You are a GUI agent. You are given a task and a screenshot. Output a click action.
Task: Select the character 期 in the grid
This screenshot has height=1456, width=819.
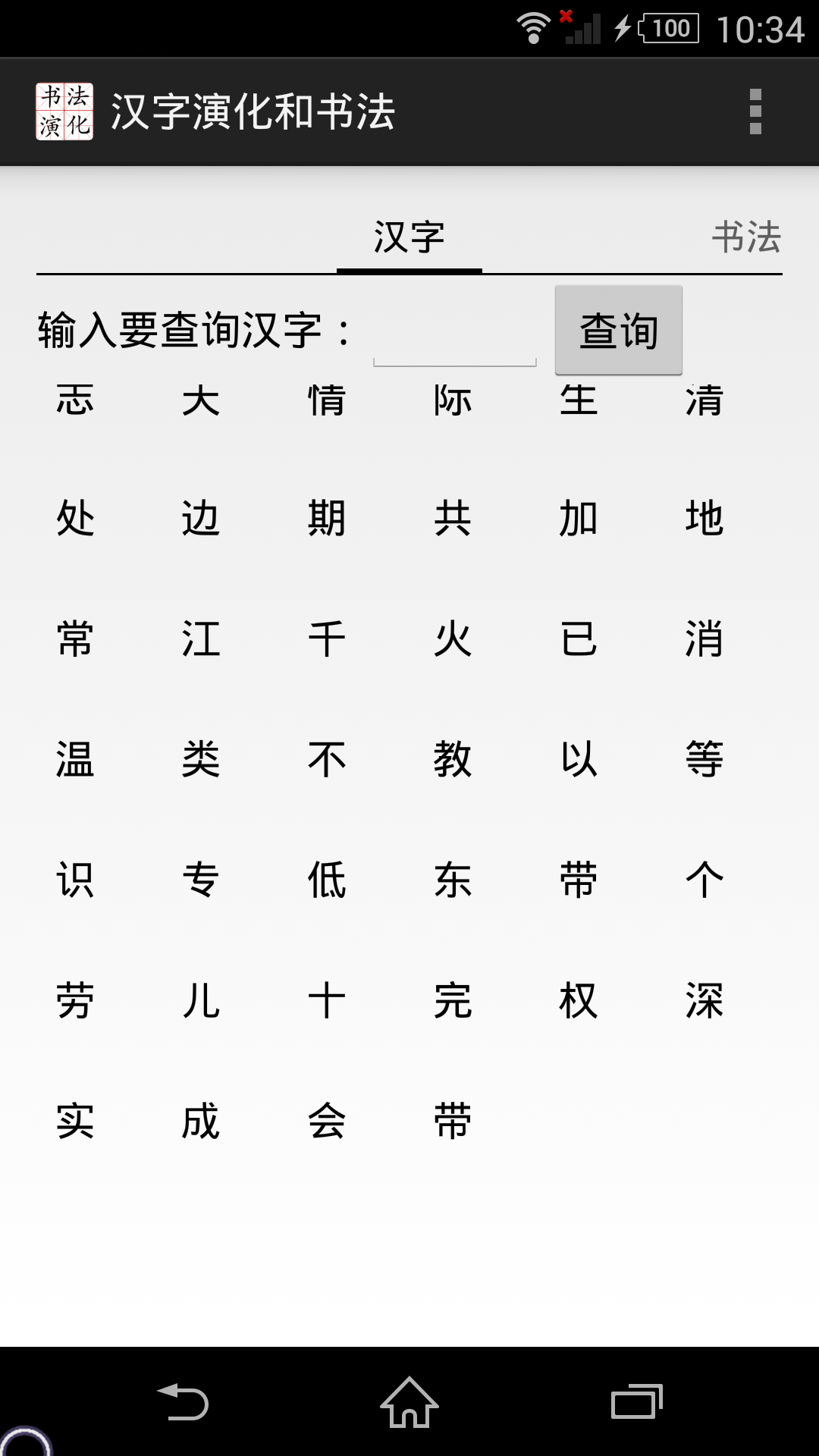pyautogui.click(x=327, y=519)
